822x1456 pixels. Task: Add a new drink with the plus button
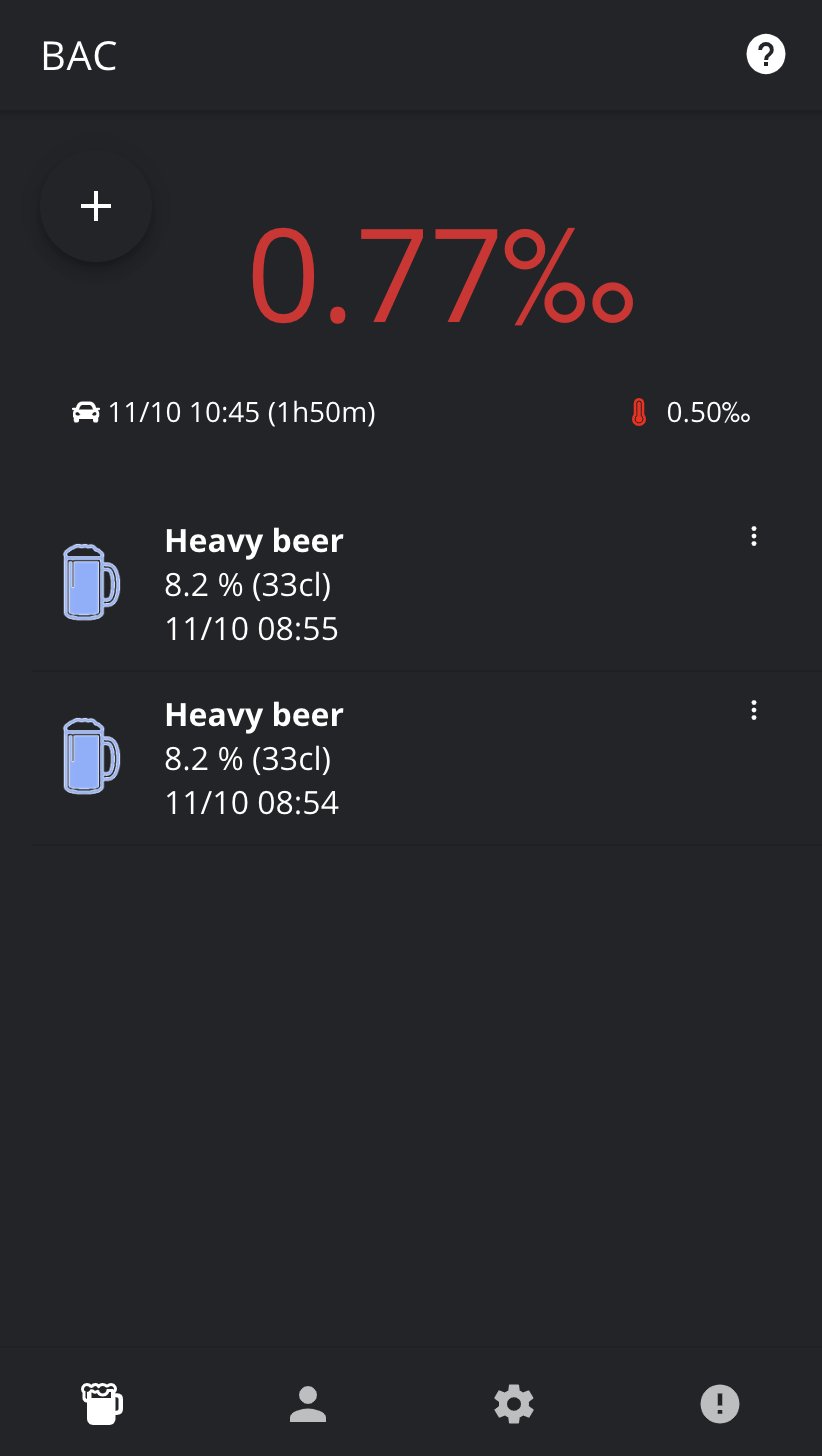click(96, 206)
